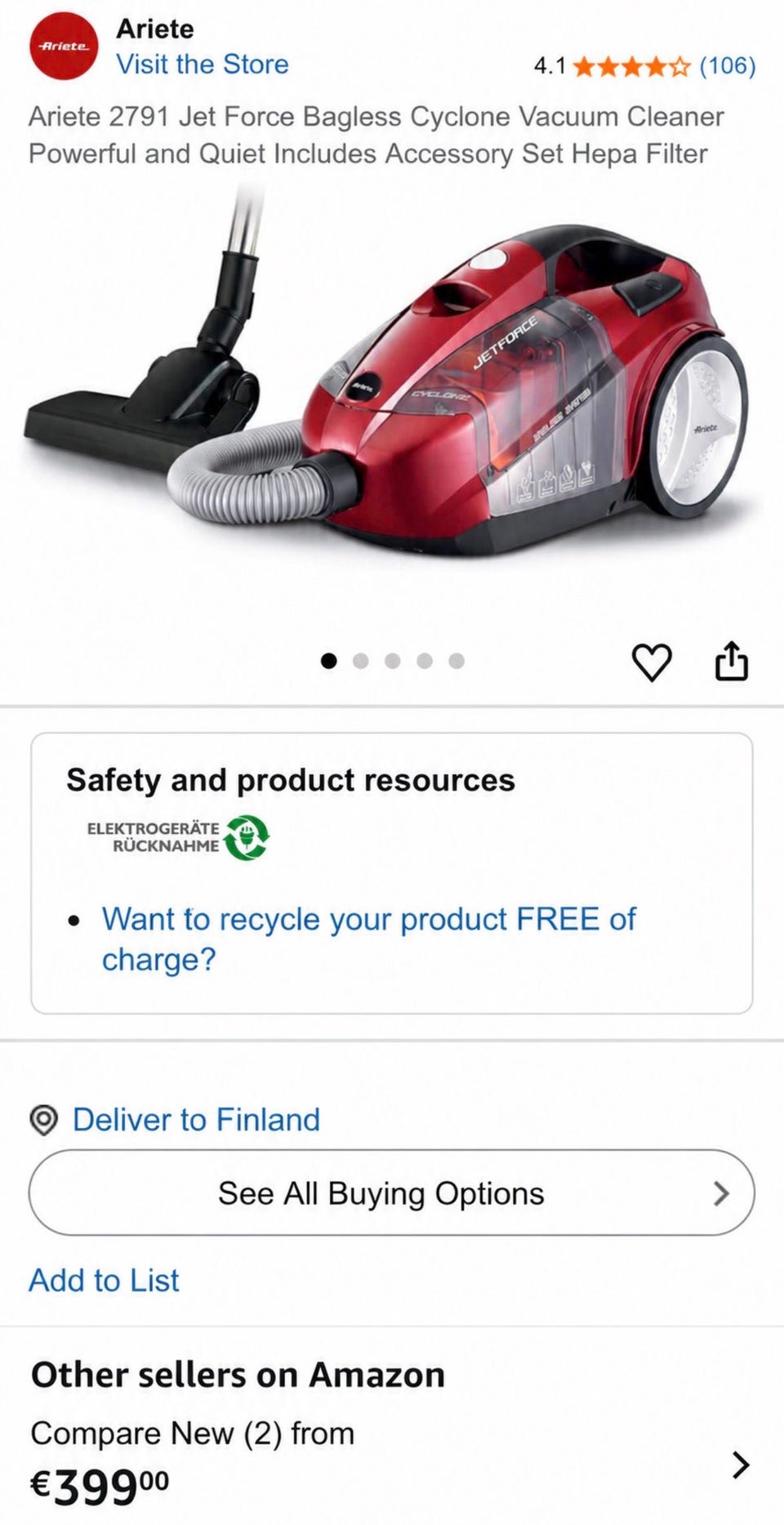Open the 106 customer ratings
This screenshot has width=784, height=1525.
click(x=727, y=65)
